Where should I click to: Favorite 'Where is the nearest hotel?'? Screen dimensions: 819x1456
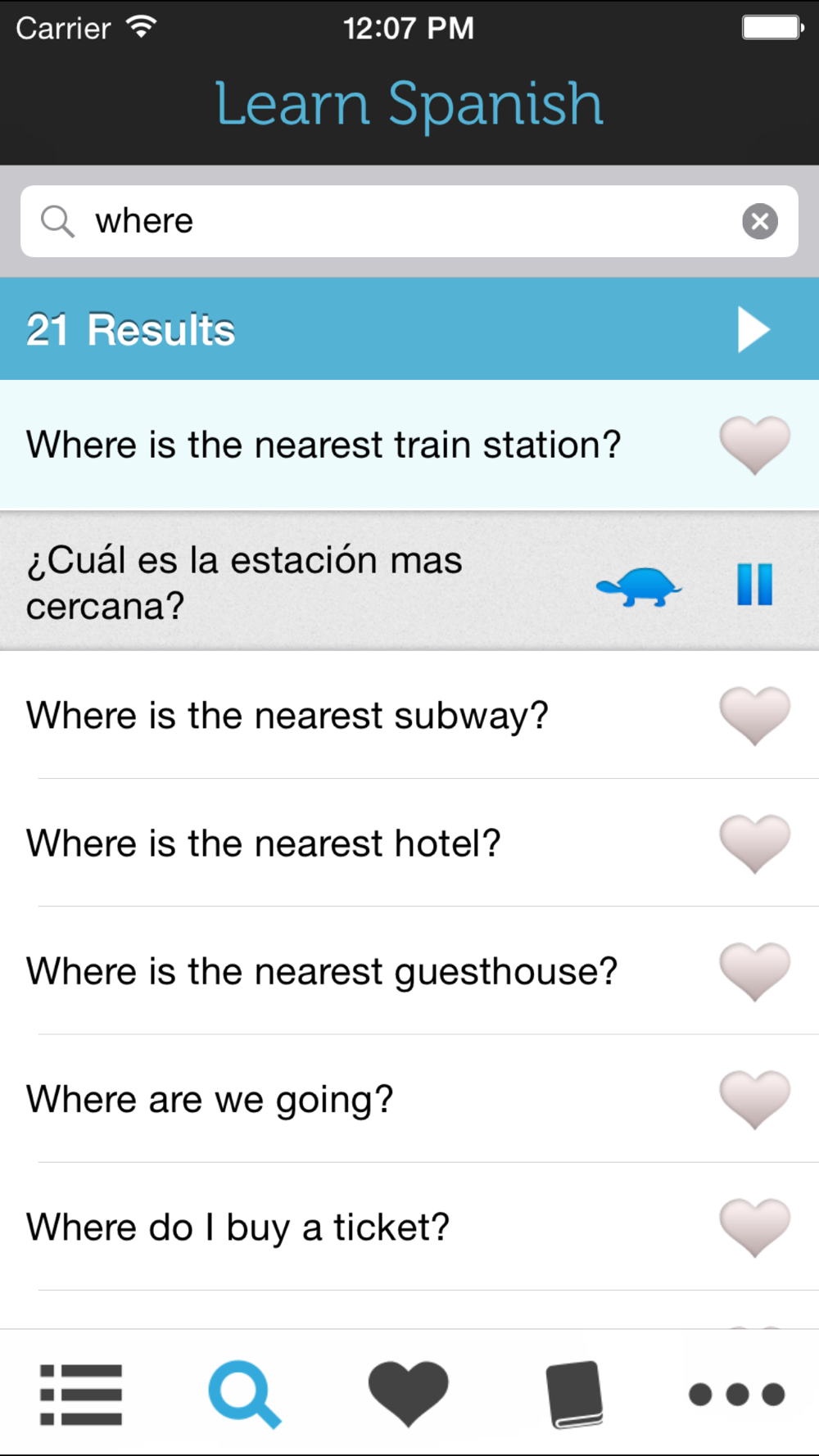point(754,843)
